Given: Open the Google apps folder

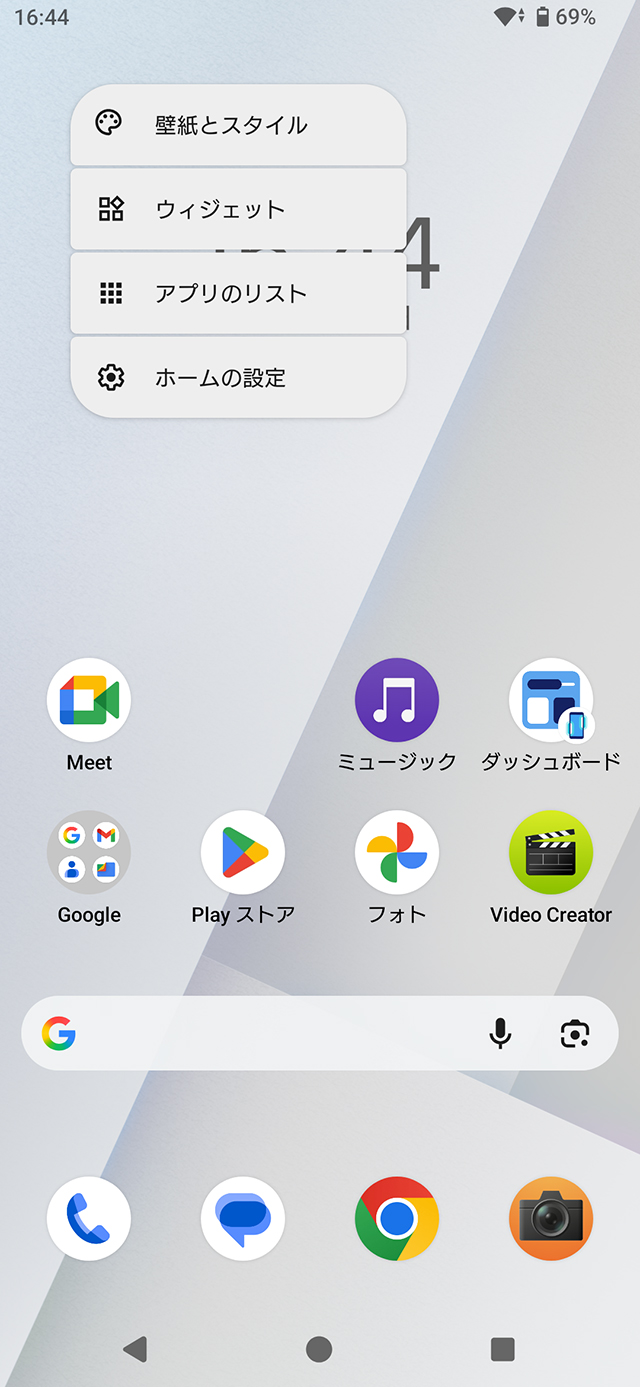Looking at the screenshot, I should click(x=89, y=852).
